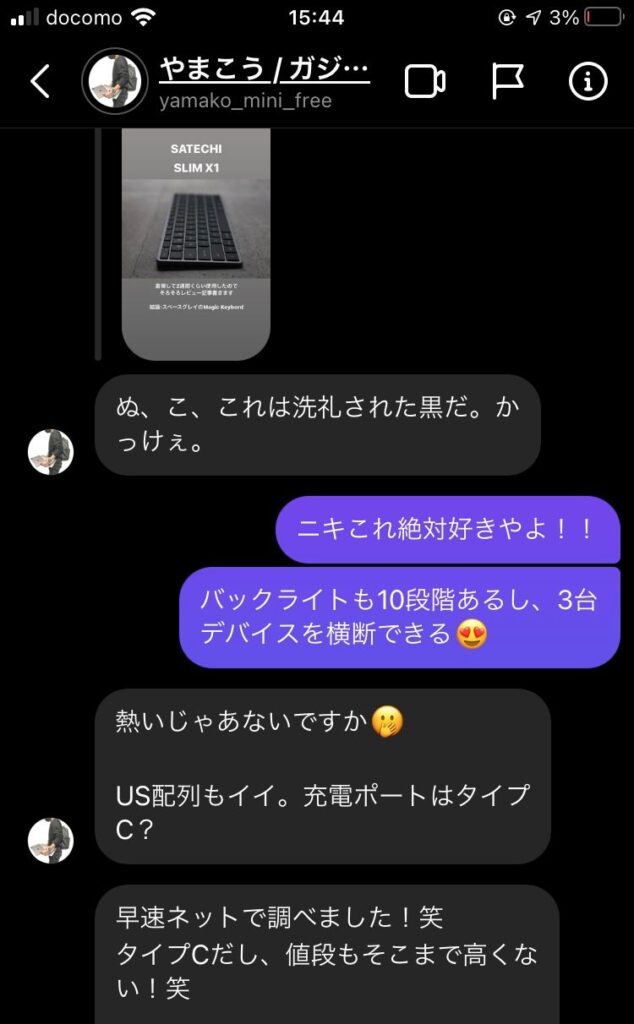Open the shared SATECHI SLIM X1 story
This screenshot has width=634, height=1024.
pyautogui.click(x=196, y=243)
